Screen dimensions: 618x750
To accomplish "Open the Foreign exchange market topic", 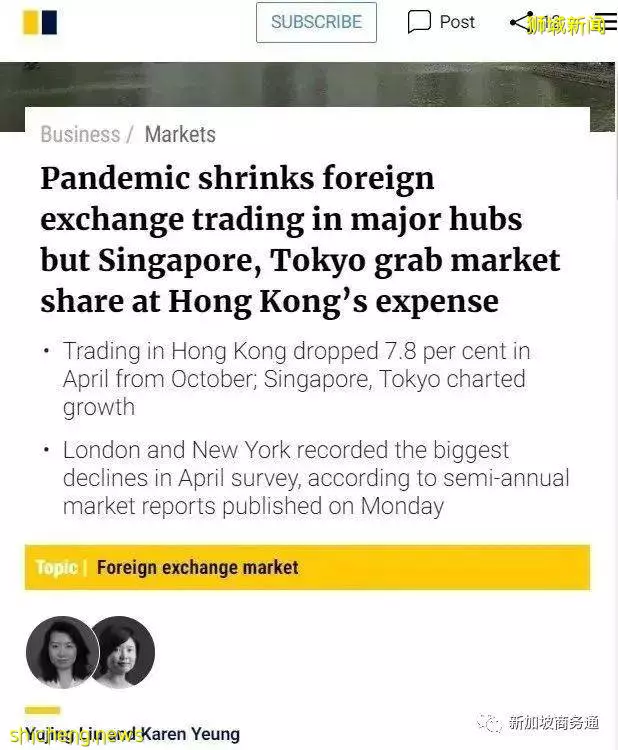I will [197, 567].
